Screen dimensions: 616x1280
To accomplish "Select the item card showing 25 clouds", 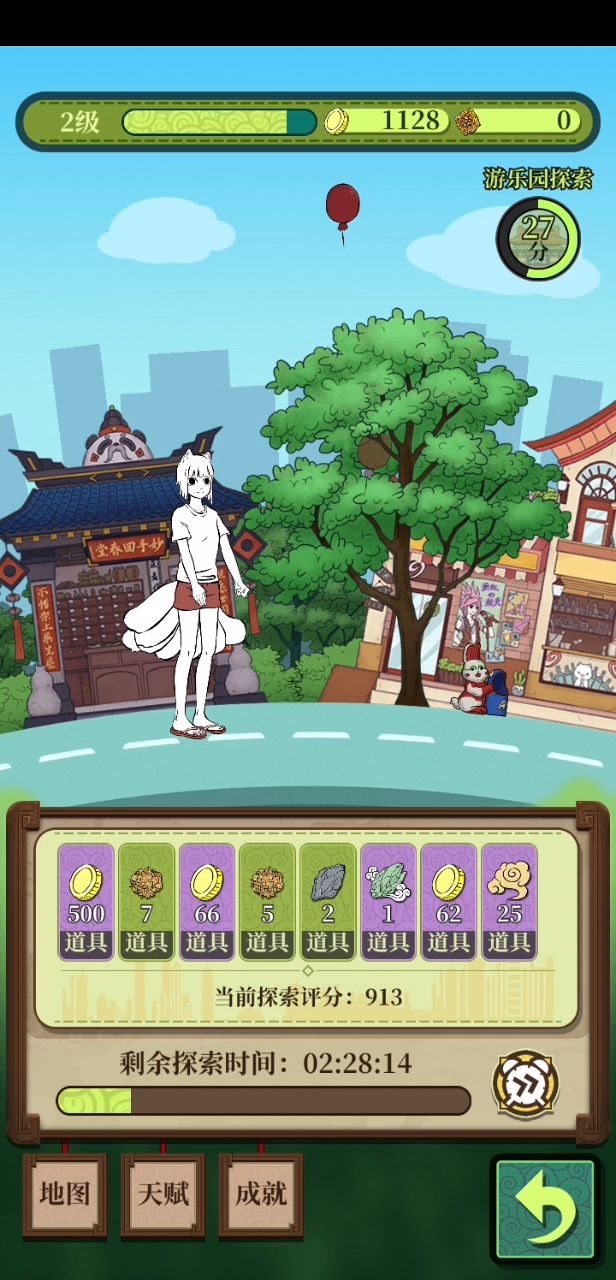I will tap(509, 901).
